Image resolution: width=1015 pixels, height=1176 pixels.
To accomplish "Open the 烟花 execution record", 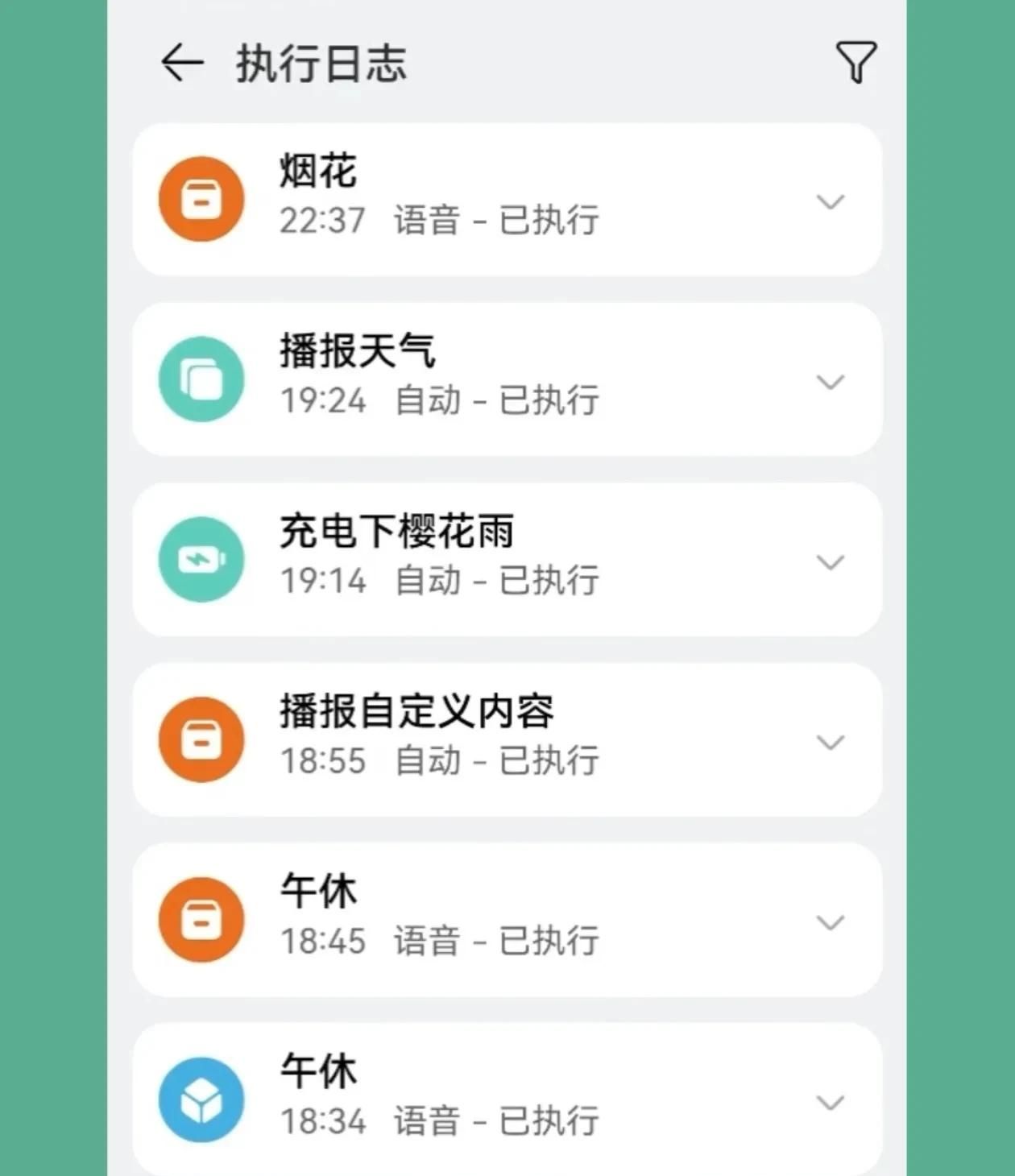I will point(507,199).
